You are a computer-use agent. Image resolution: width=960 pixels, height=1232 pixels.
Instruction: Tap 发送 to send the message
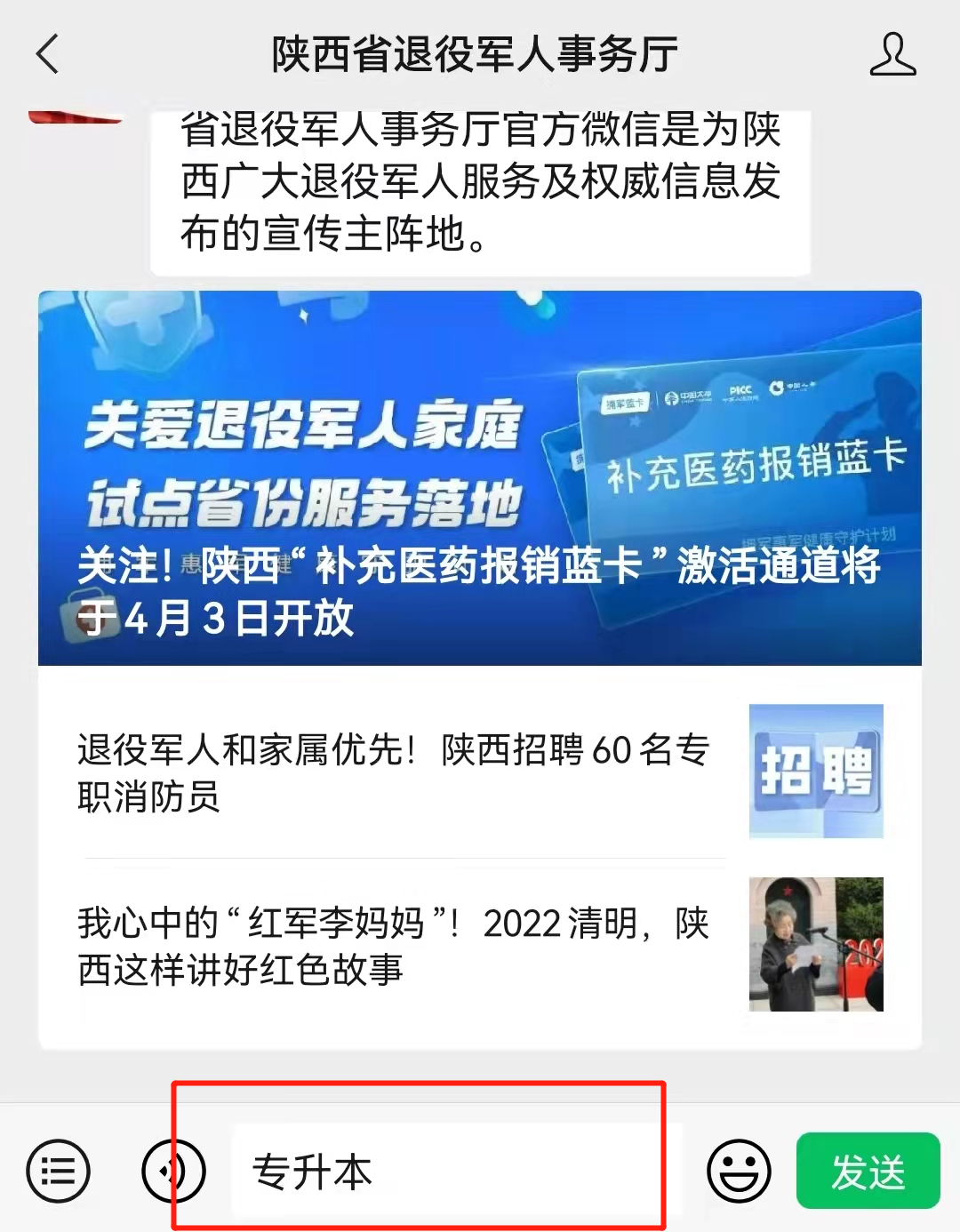pos(868,1171)
